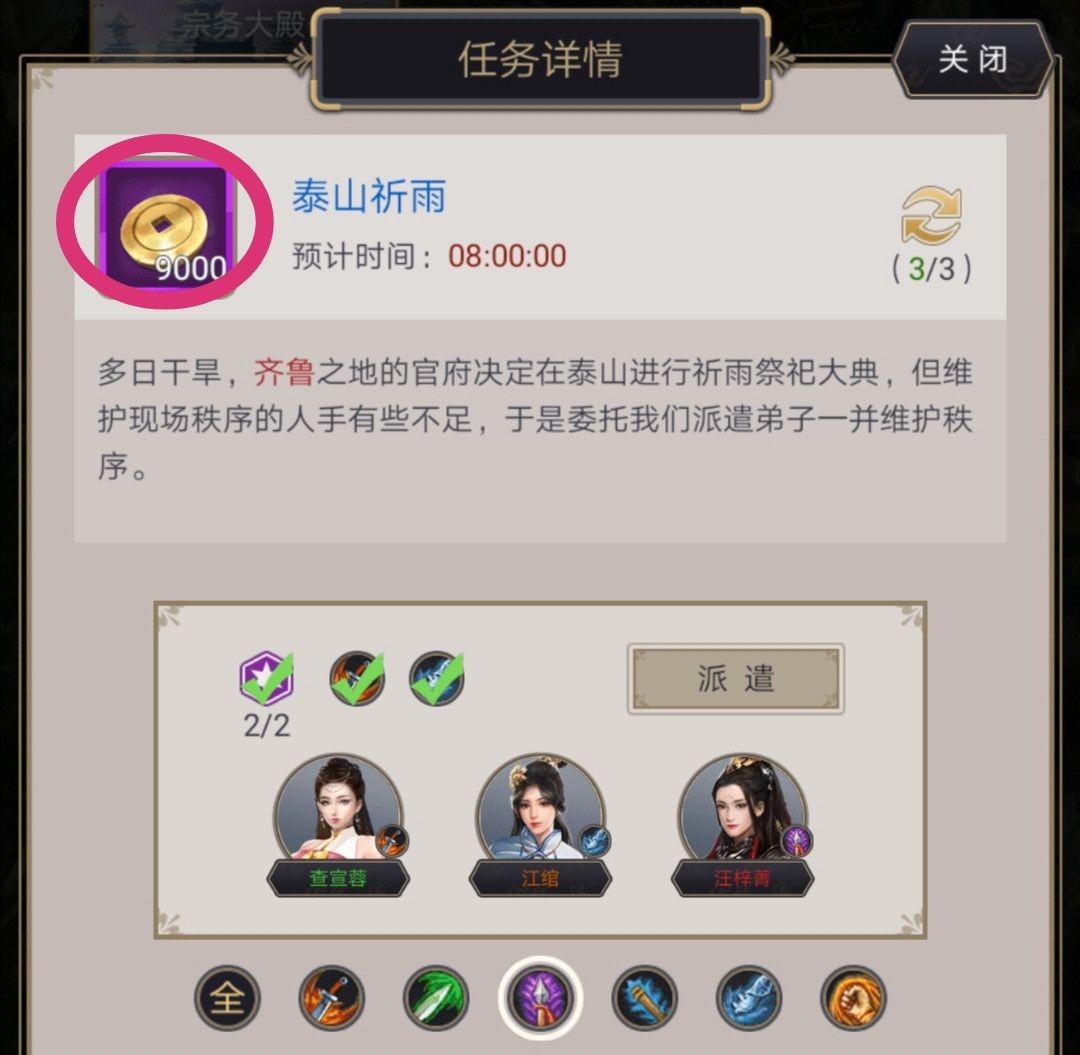Close the task details dialog via 关闭
The height and width of the screenshot is (1055, 1080).
[972, 59]
